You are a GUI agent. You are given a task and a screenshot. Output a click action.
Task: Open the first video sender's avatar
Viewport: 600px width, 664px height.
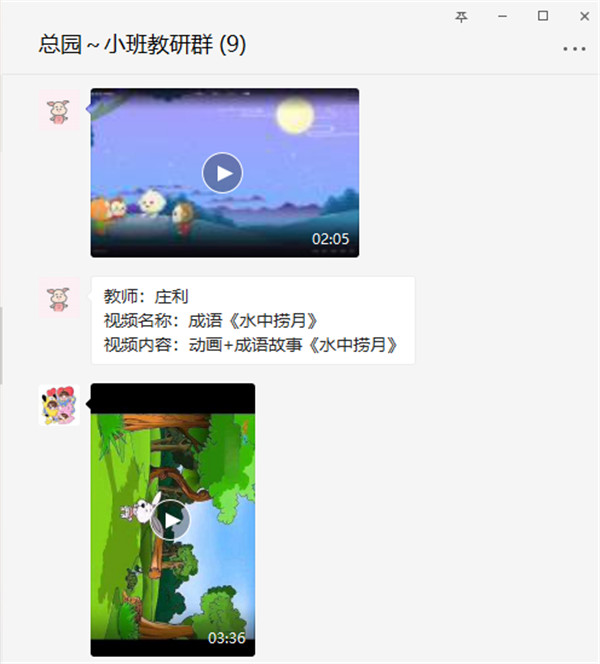coord(59,109)
